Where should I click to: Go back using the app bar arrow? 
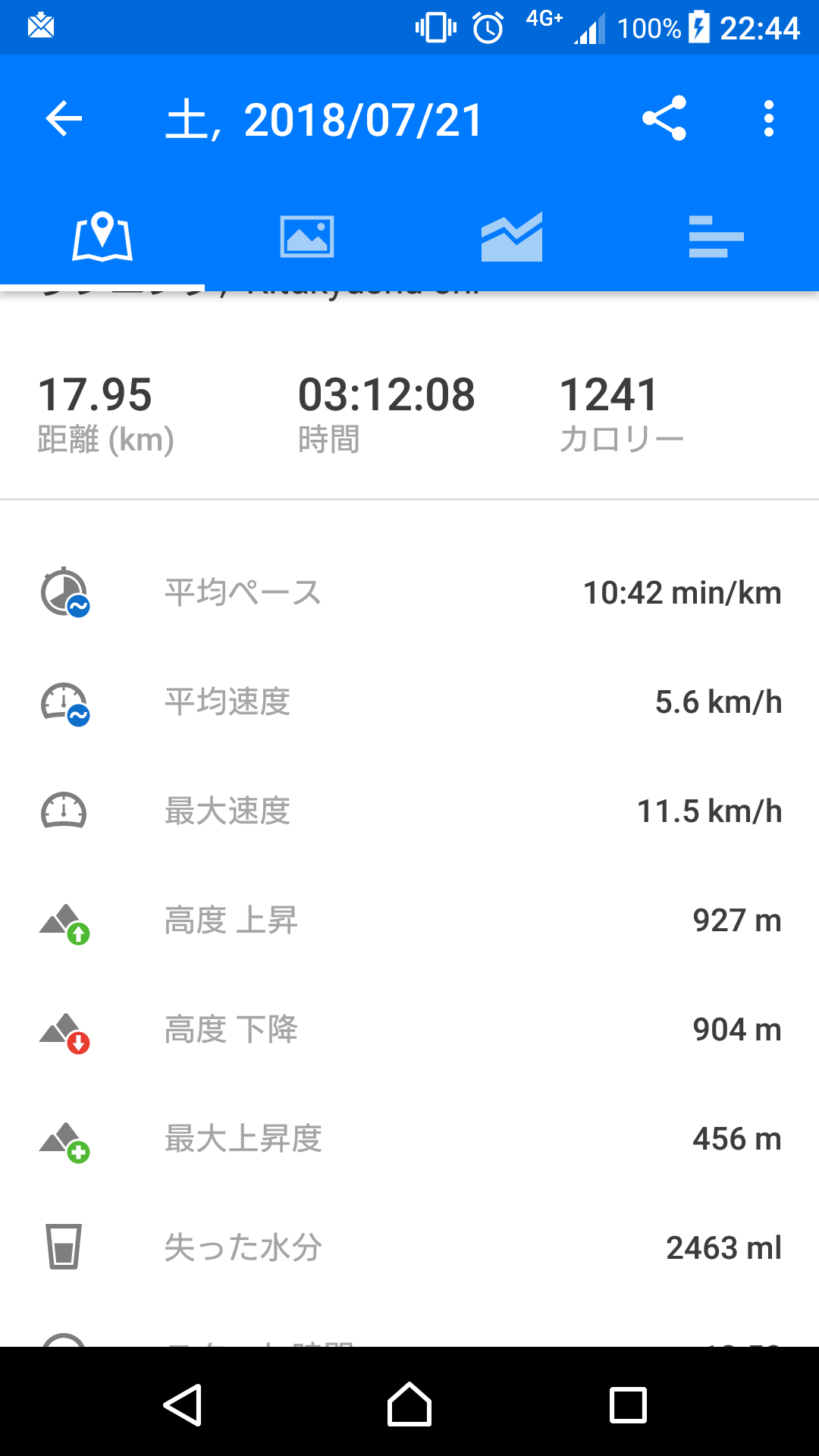(64, 119)
